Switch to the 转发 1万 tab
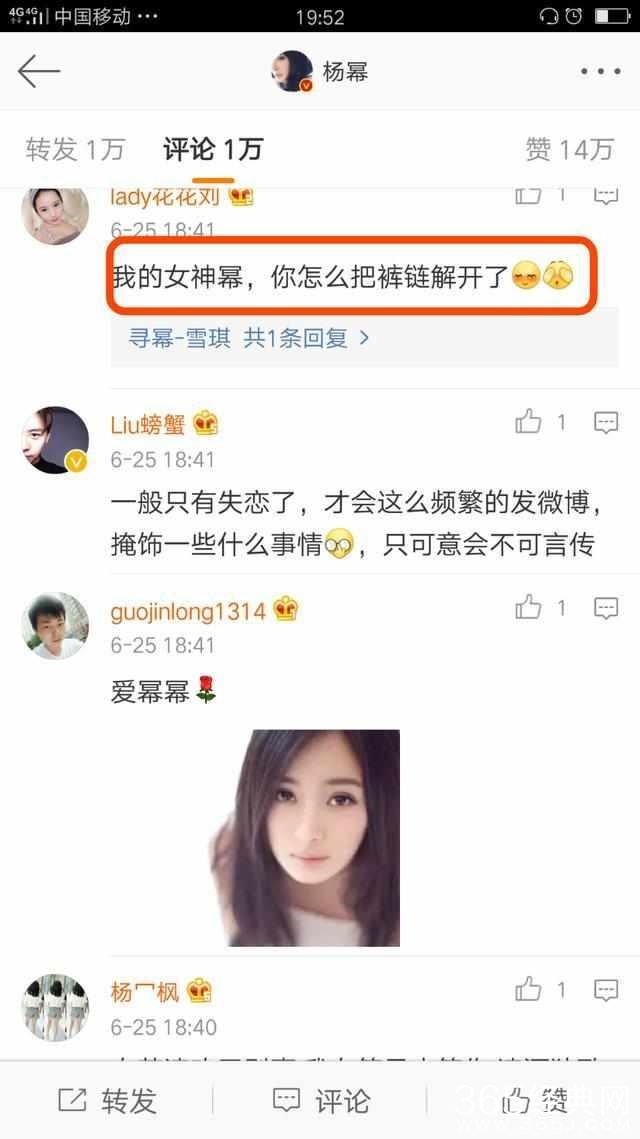The width and height of the screenshot is (640, 1139). pos(75,150)
